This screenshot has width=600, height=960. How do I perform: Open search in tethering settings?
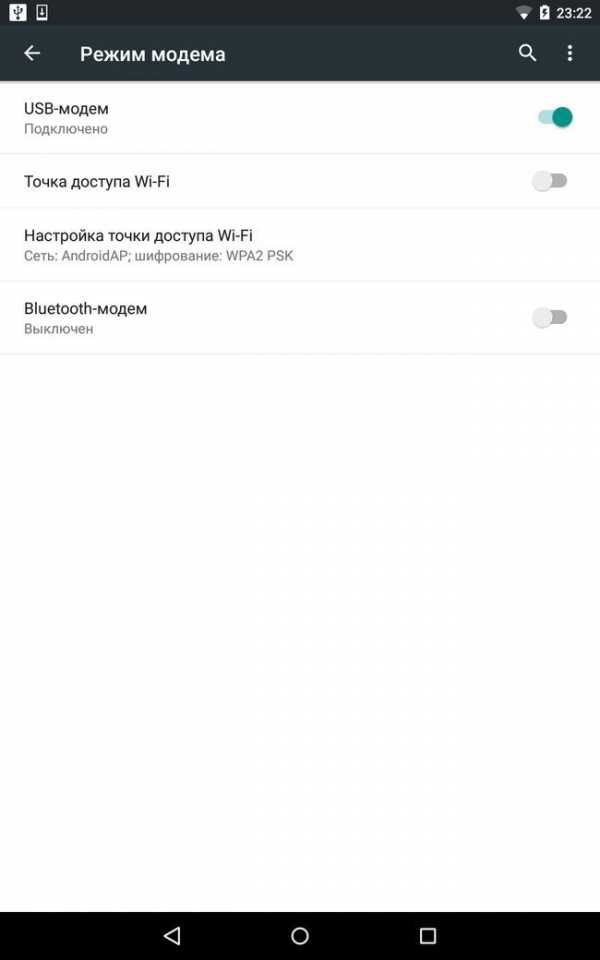point(528,53)
